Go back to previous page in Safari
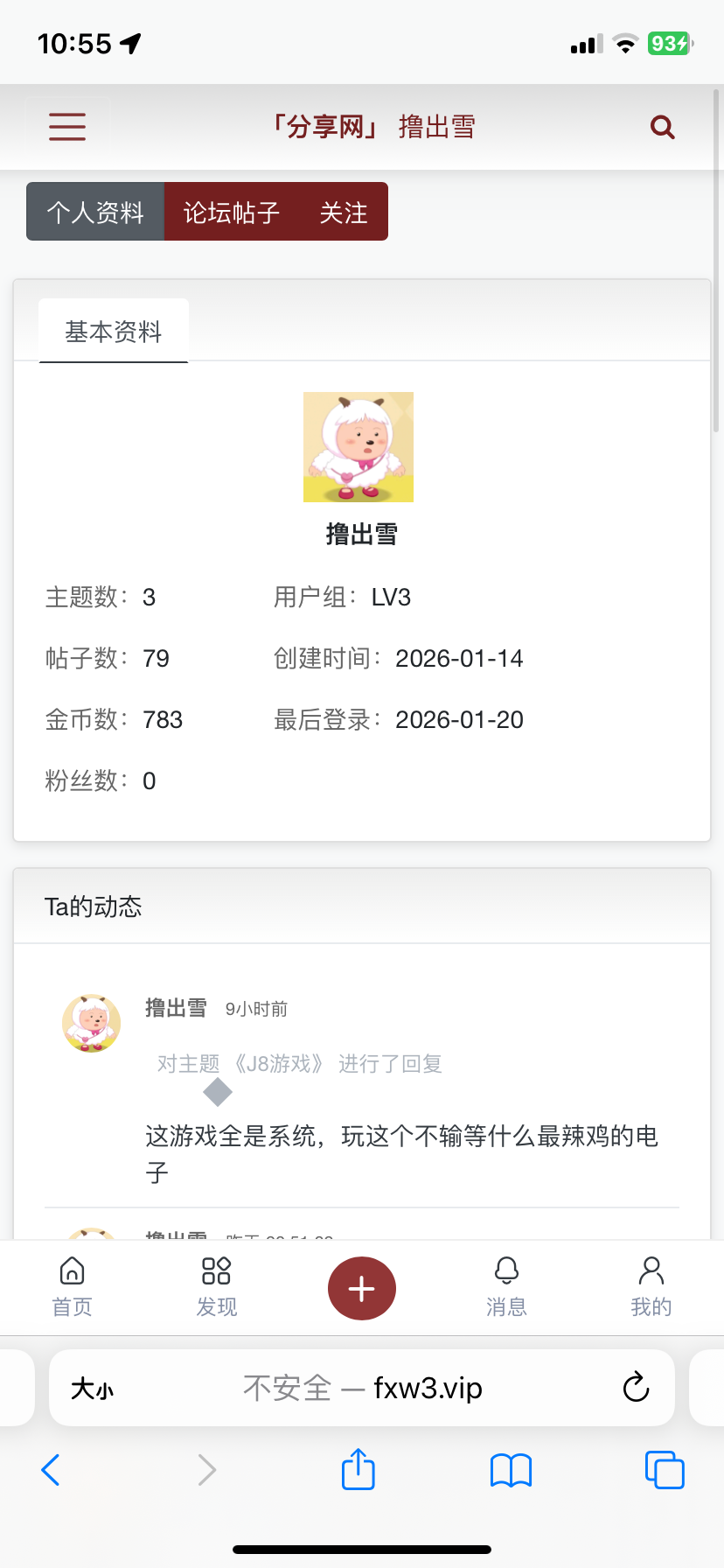The width and height of the screenshot is (724, 1568). coord(51,1470)
